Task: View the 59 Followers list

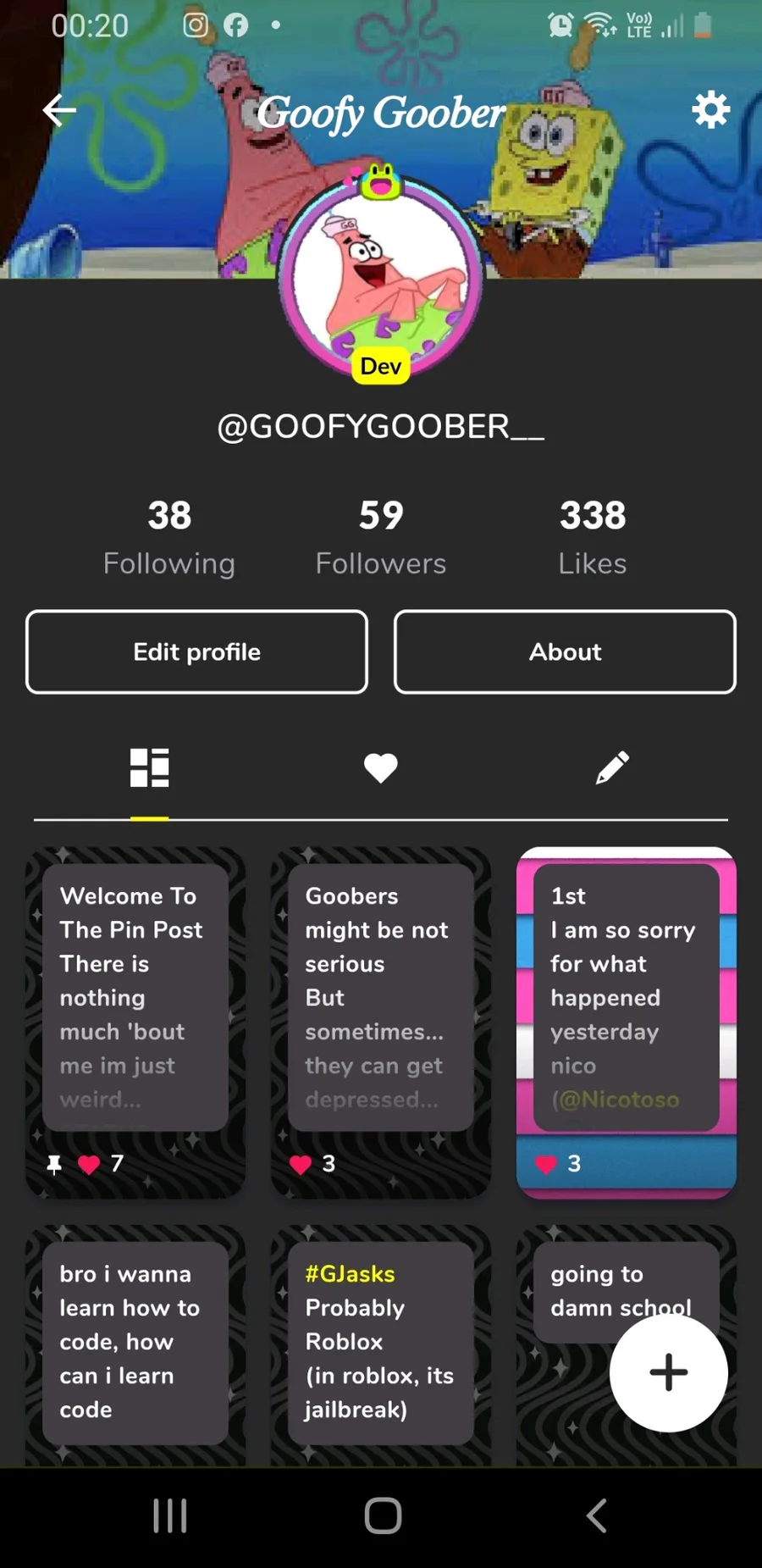Action: tap(381, 537)
